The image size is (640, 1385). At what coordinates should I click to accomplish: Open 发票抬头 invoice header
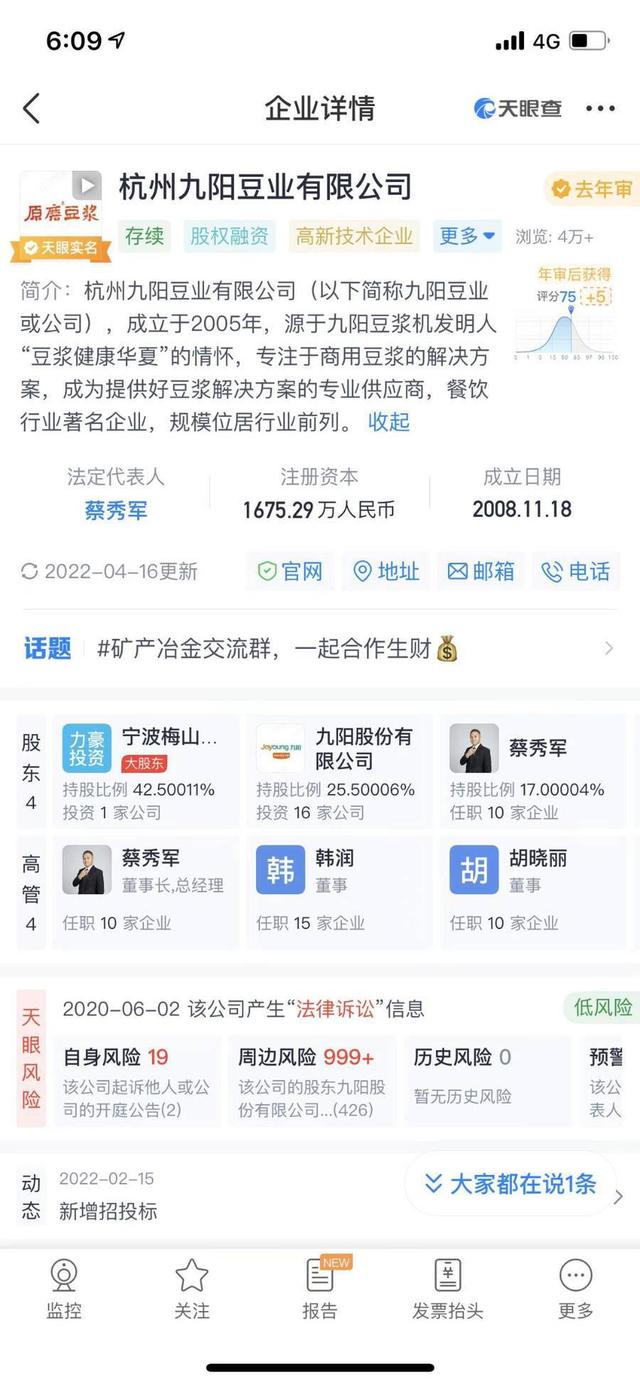coord(448,1289)
